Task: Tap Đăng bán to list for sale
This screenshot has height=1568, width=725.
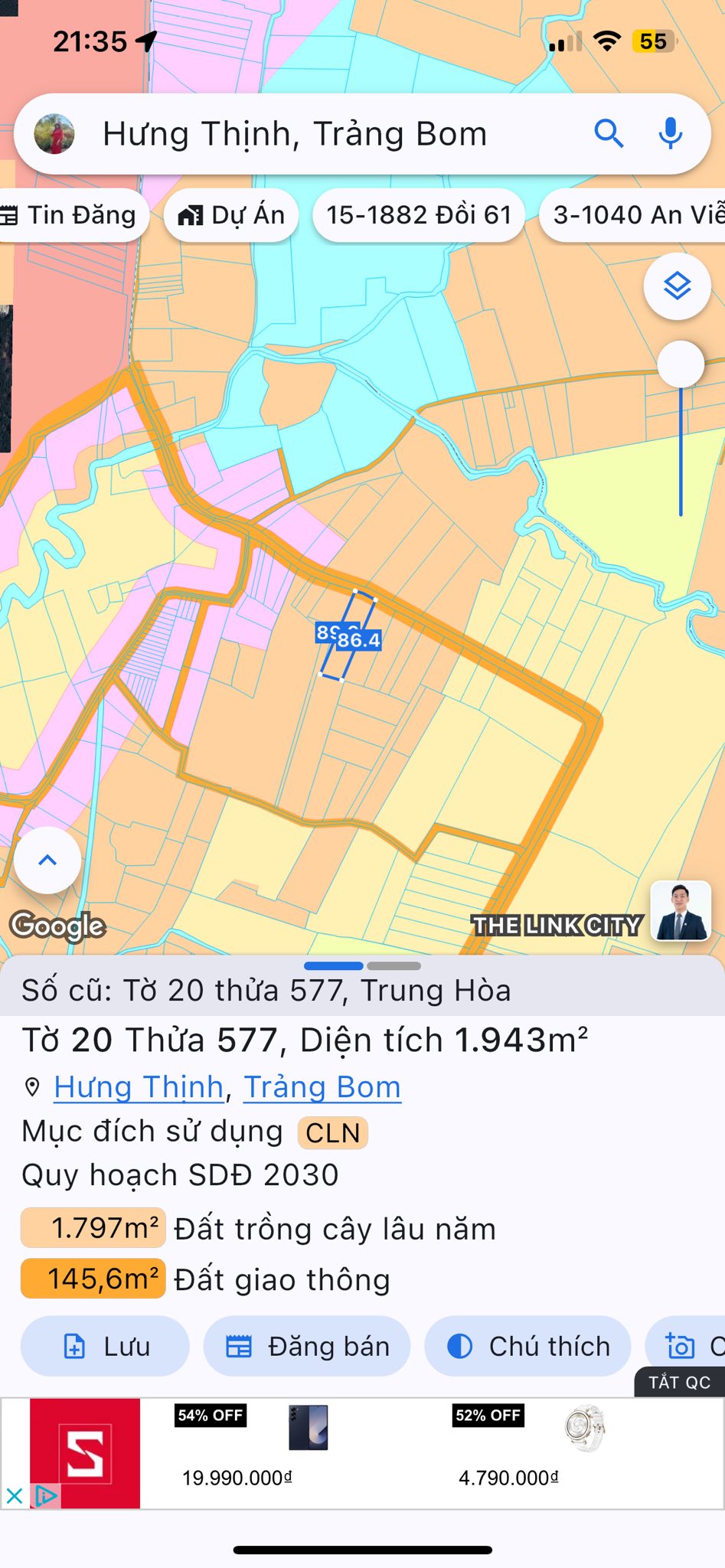Action: click(307, 1346)
